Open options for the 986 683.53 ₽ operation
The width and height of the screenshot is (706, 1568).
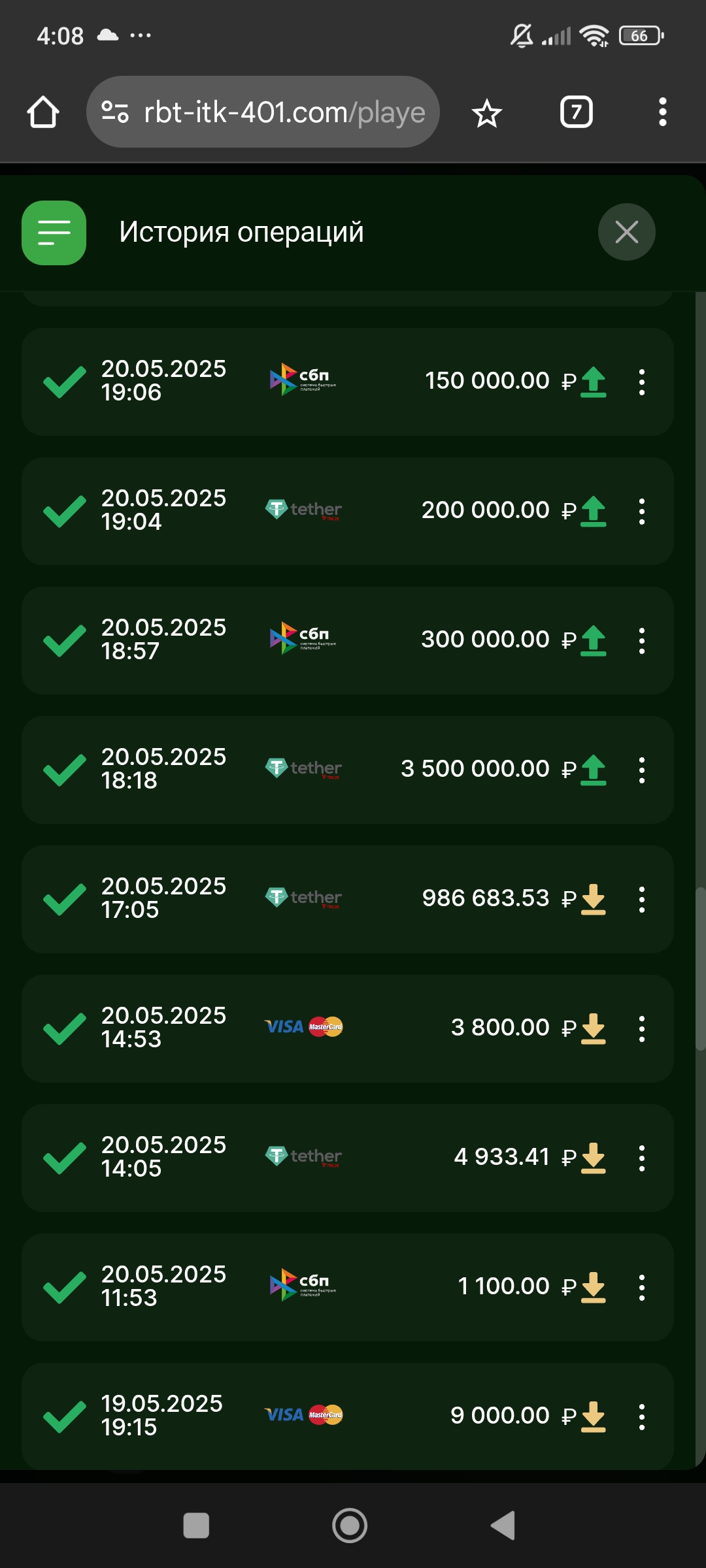pos(642,900)
